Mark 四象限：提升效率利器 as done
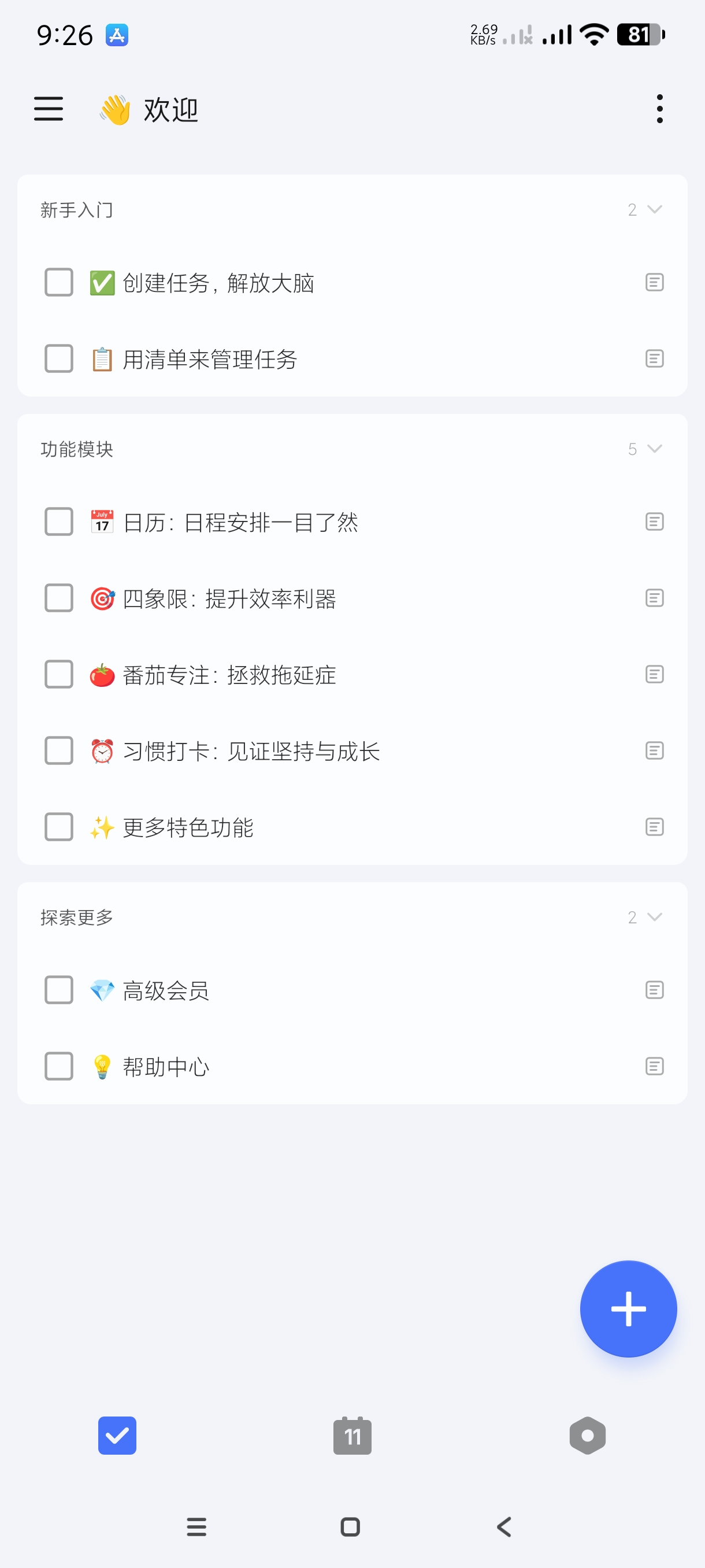 pos(59,598)
